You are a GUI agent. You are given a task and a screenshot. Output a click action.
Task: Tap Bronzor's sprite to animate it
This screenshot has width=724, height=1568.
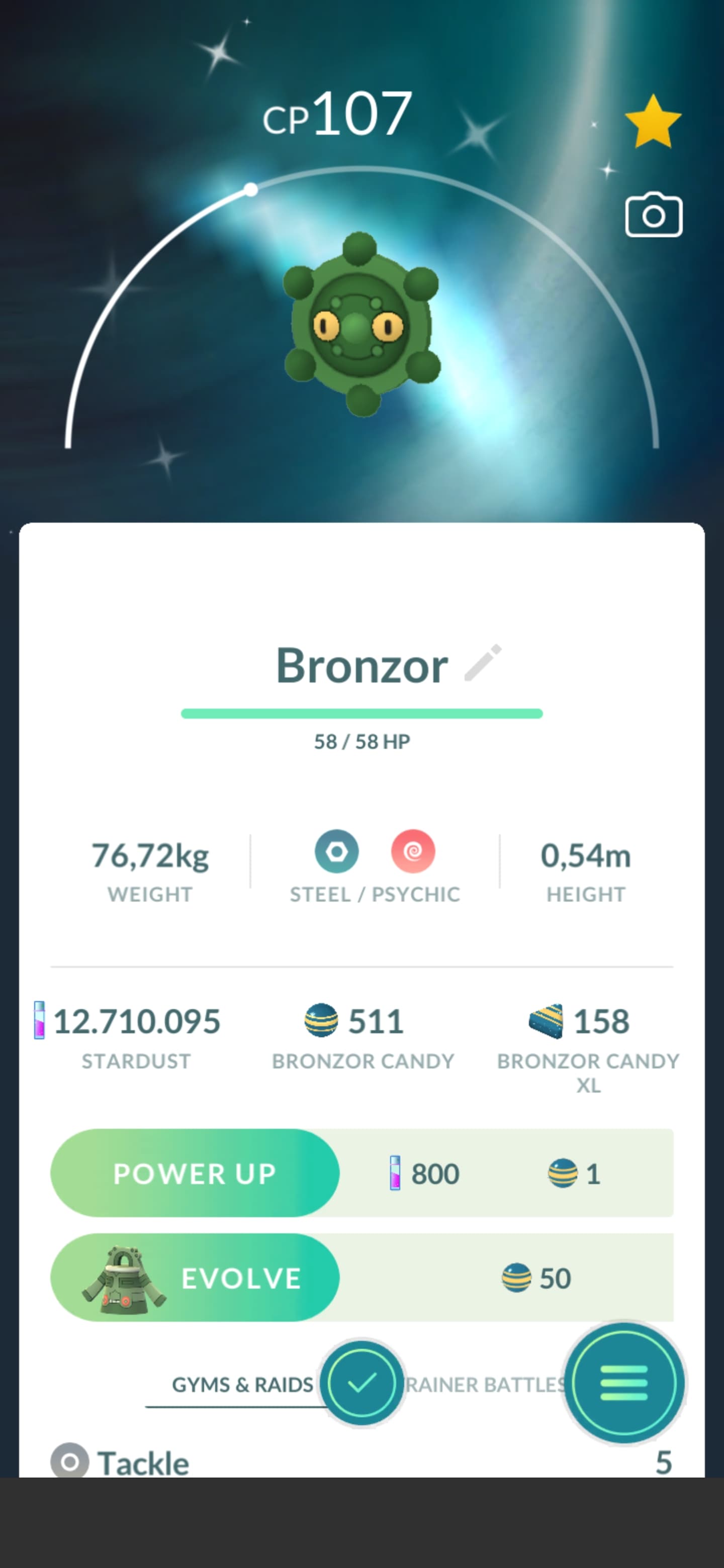pos(361,325)
